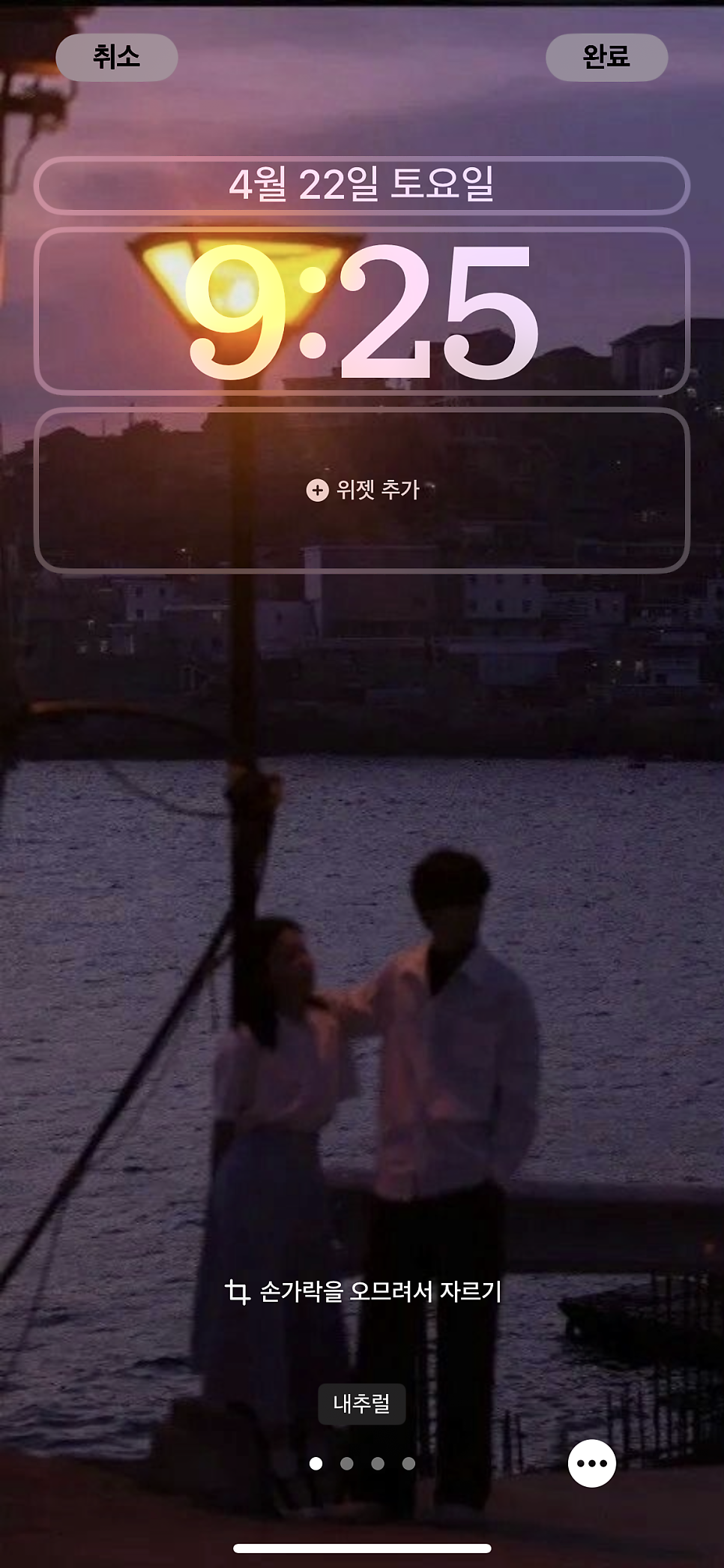724x1568 pixels.
Task: Add a widget via 위젯 추가
Action: (362, 490)
